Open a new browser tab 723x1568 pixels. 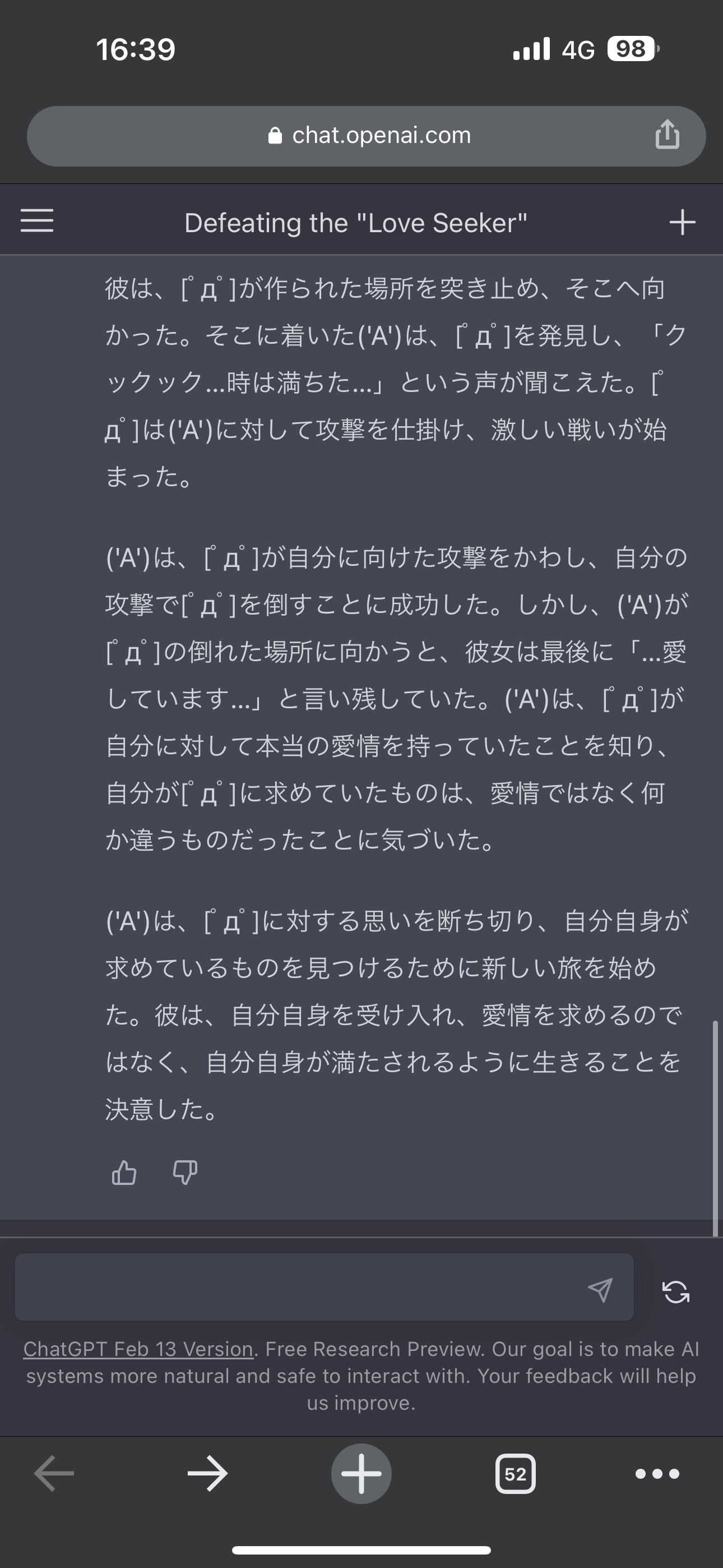pos(361,1474)
